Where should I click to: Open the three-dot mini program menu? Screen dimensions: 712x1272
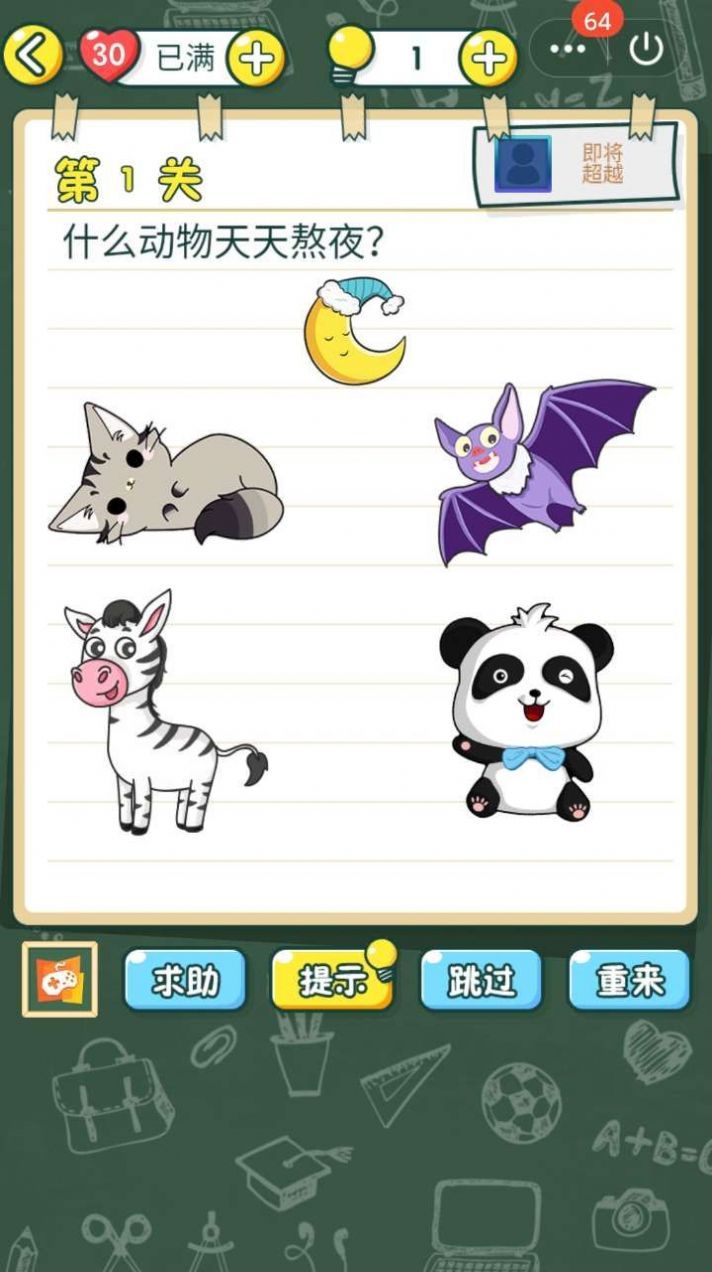(x=568, y=49)
